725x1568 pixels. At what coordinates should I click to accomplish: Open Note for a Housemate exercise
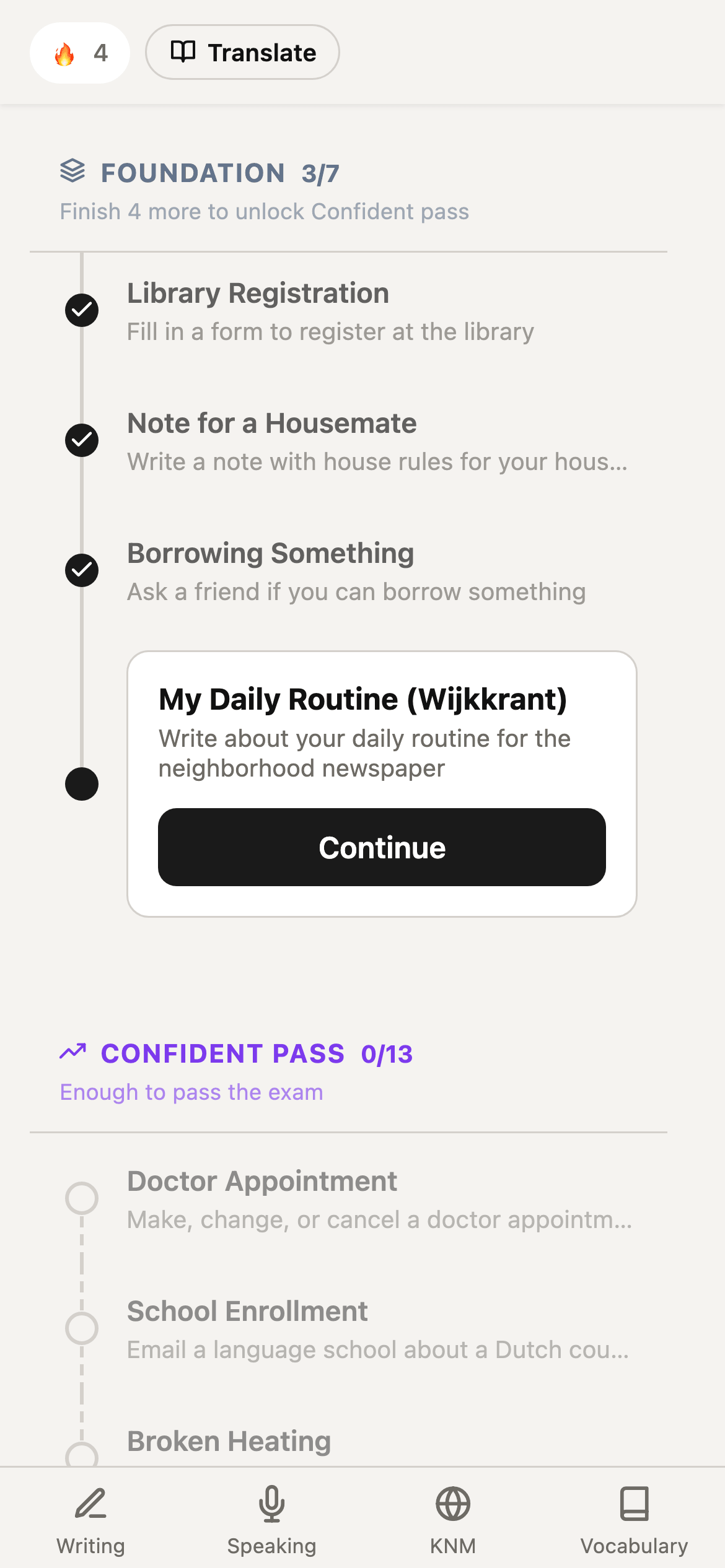(x=376, y=442)
